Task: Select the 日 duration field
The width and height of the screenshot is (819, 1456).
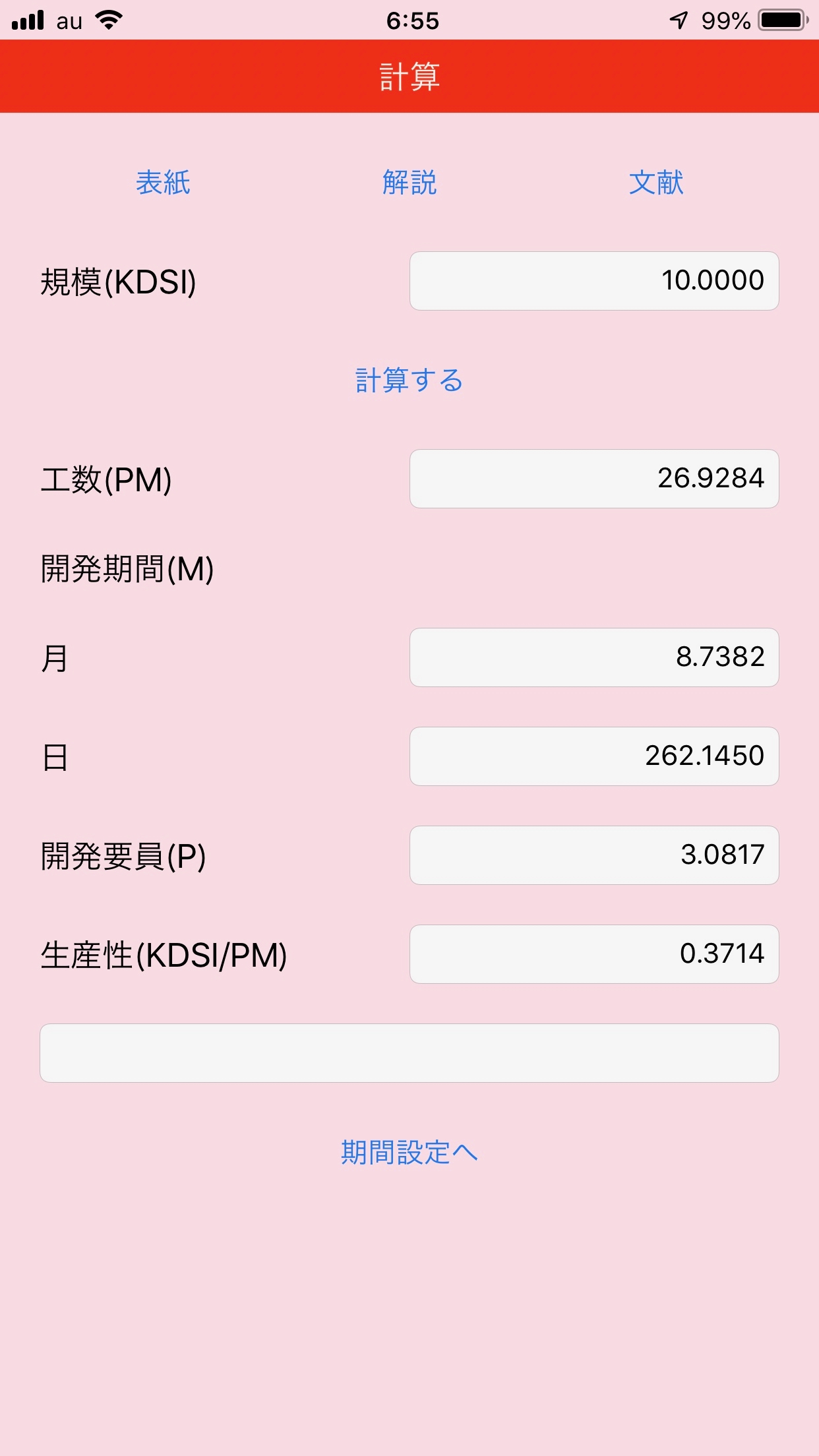Action: (x=594, y=756)
